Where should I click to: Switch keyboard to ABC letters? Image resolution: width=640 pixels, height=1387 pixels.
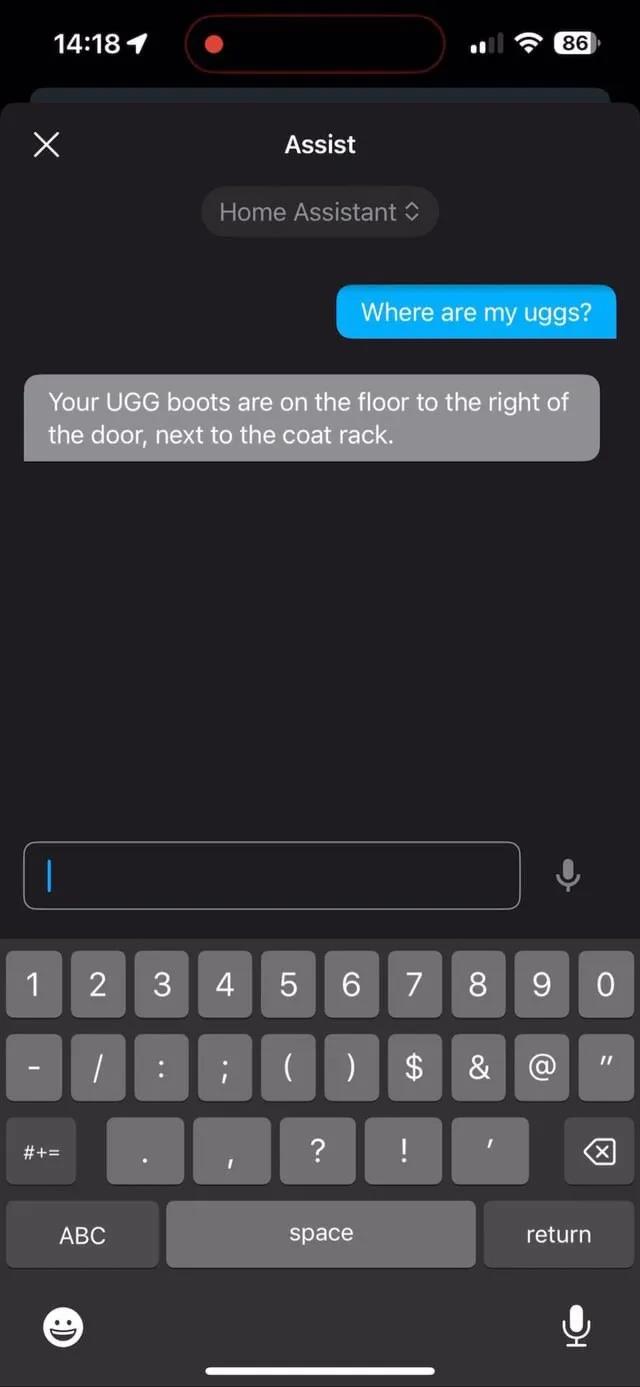pos(82,1235)
